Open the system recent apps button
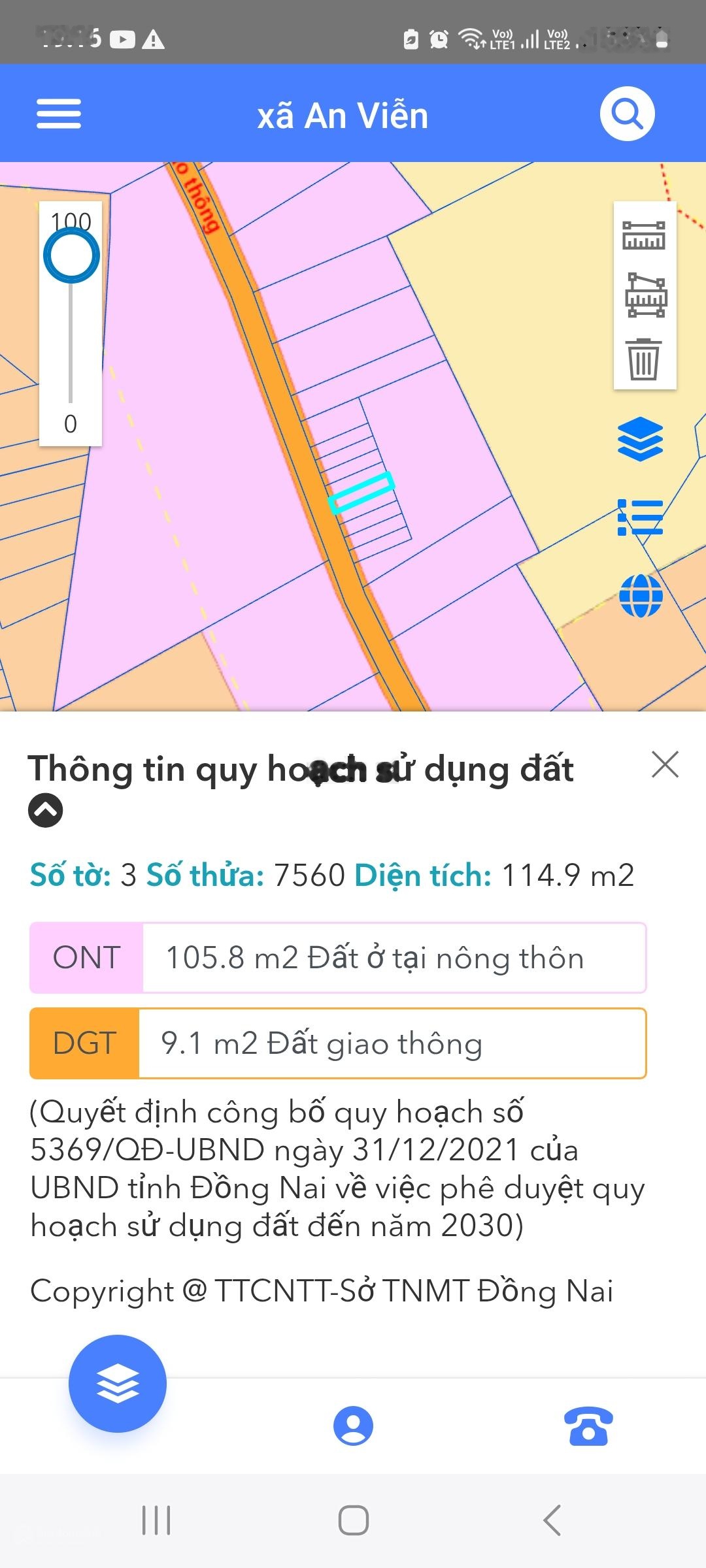706x1568 pixels. [x=156, y=1520]
